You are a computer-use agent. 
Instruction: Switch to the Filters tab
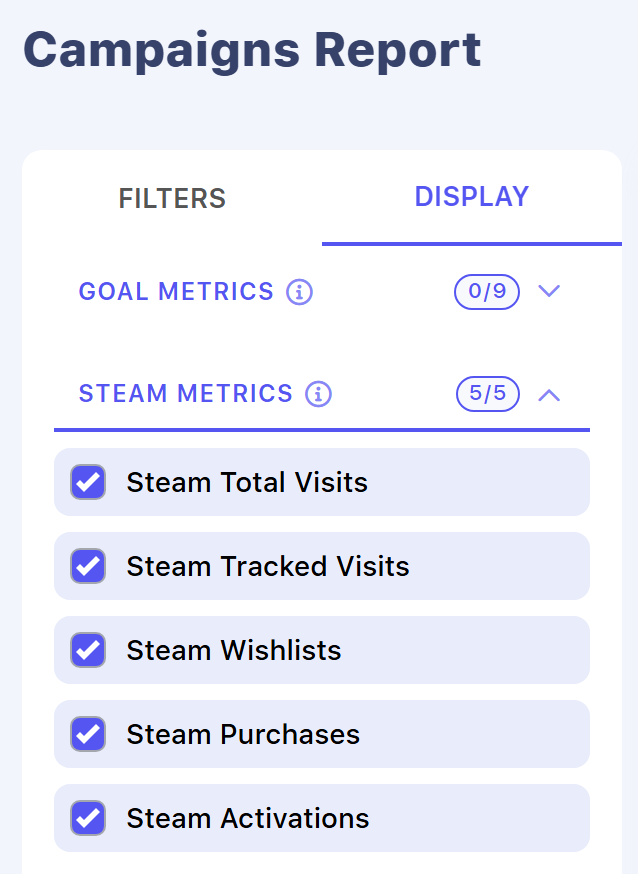pyautogui.click(x=172, y=198)
